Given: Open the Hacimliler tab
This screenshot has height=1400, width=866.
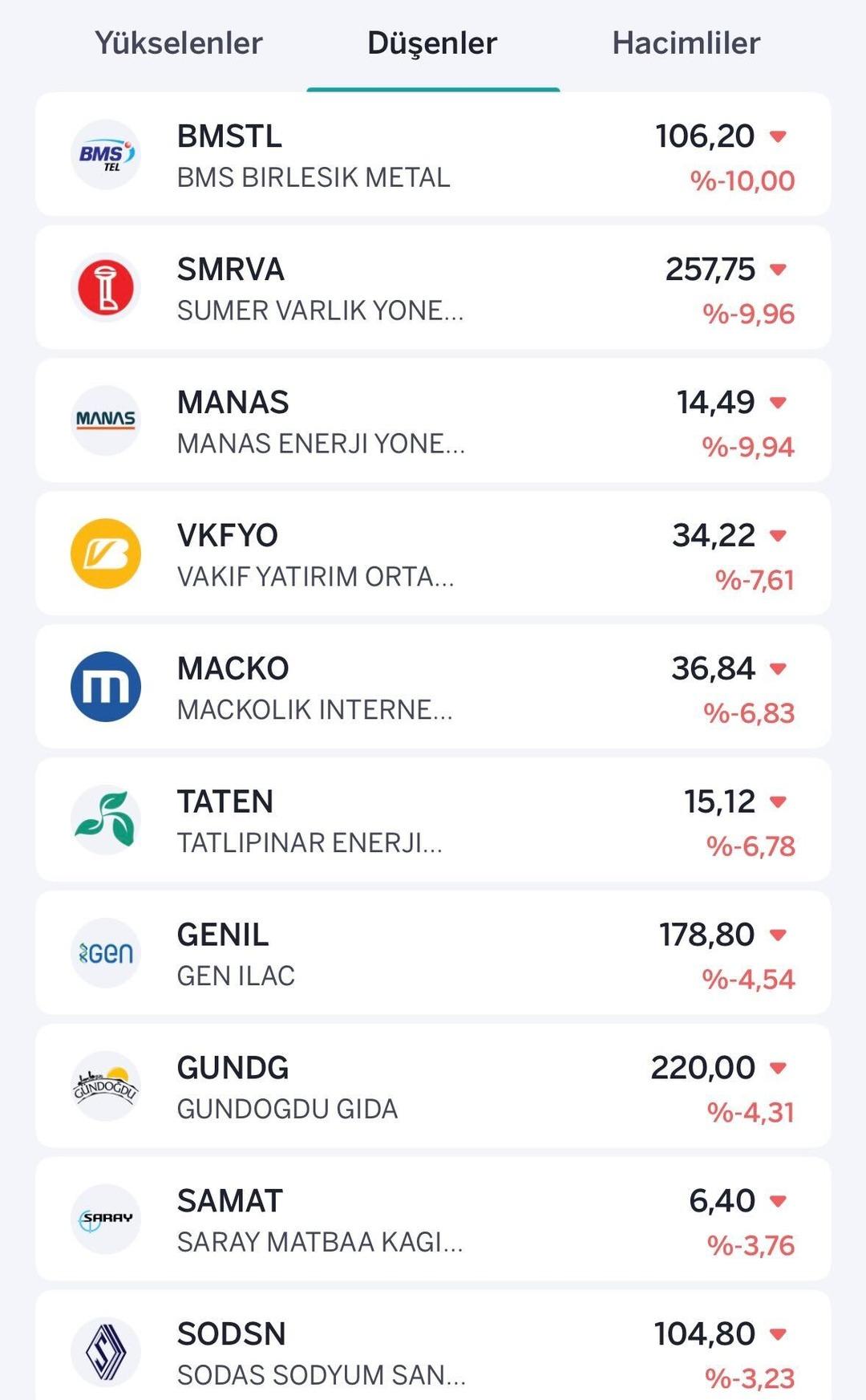Looking at the screenshot, I should click(686, 44).
